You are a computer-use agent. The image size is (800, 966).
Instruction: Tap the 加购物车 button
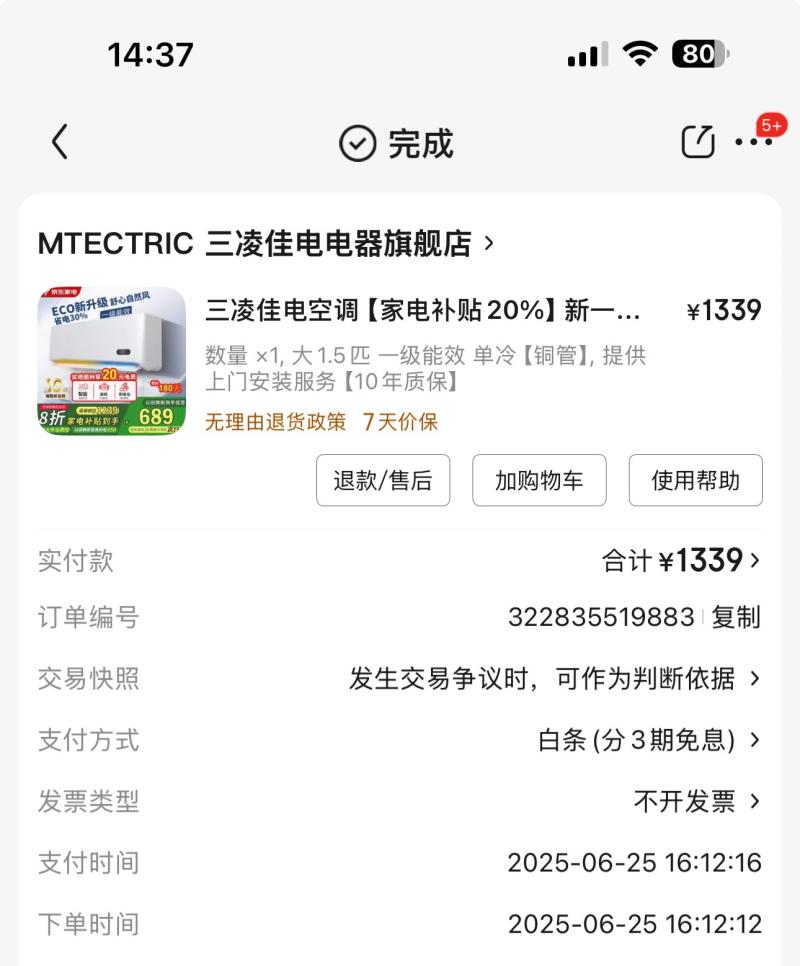pos(539,480)
